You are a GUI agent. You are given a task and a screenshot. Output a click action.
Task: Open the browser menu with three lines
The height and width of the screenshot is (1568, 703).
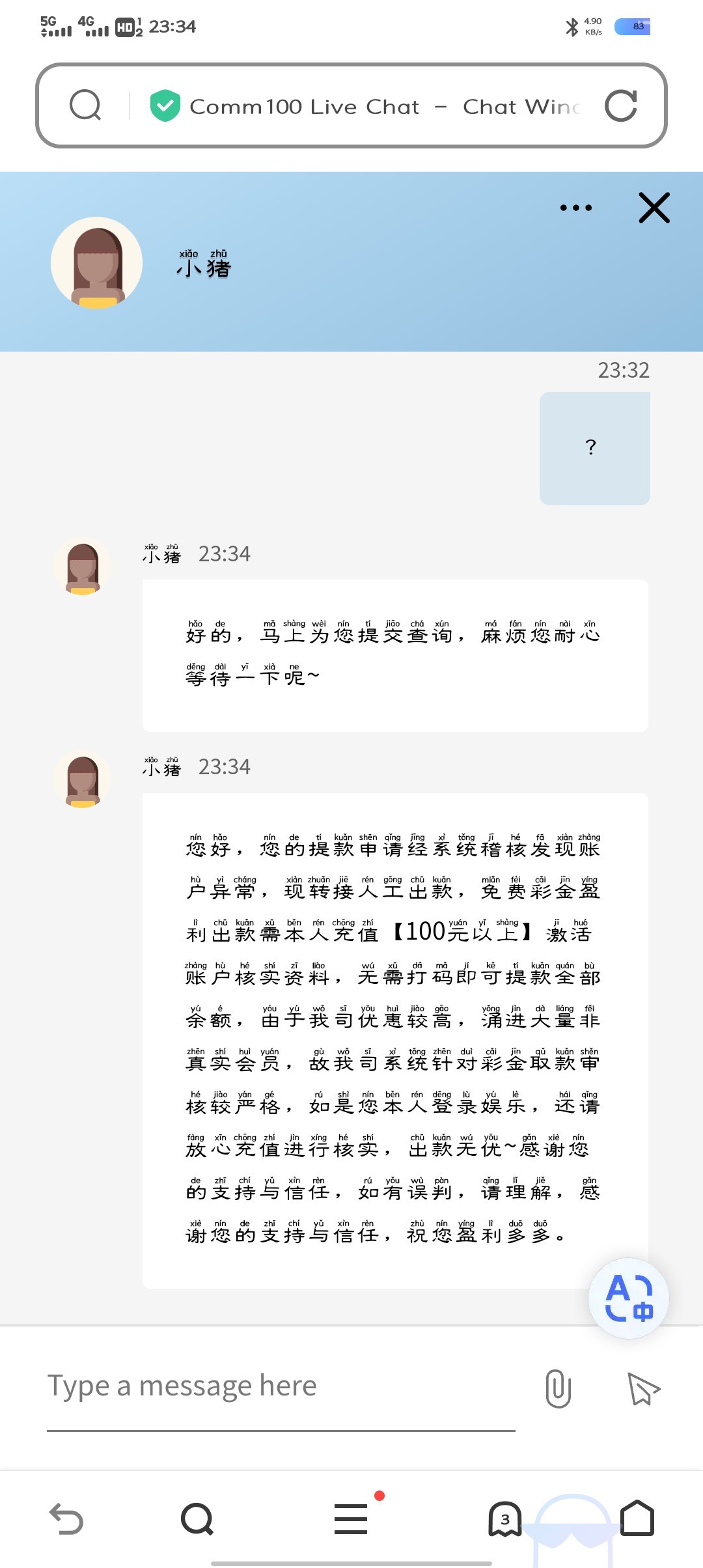click(x=351, y=1519)
